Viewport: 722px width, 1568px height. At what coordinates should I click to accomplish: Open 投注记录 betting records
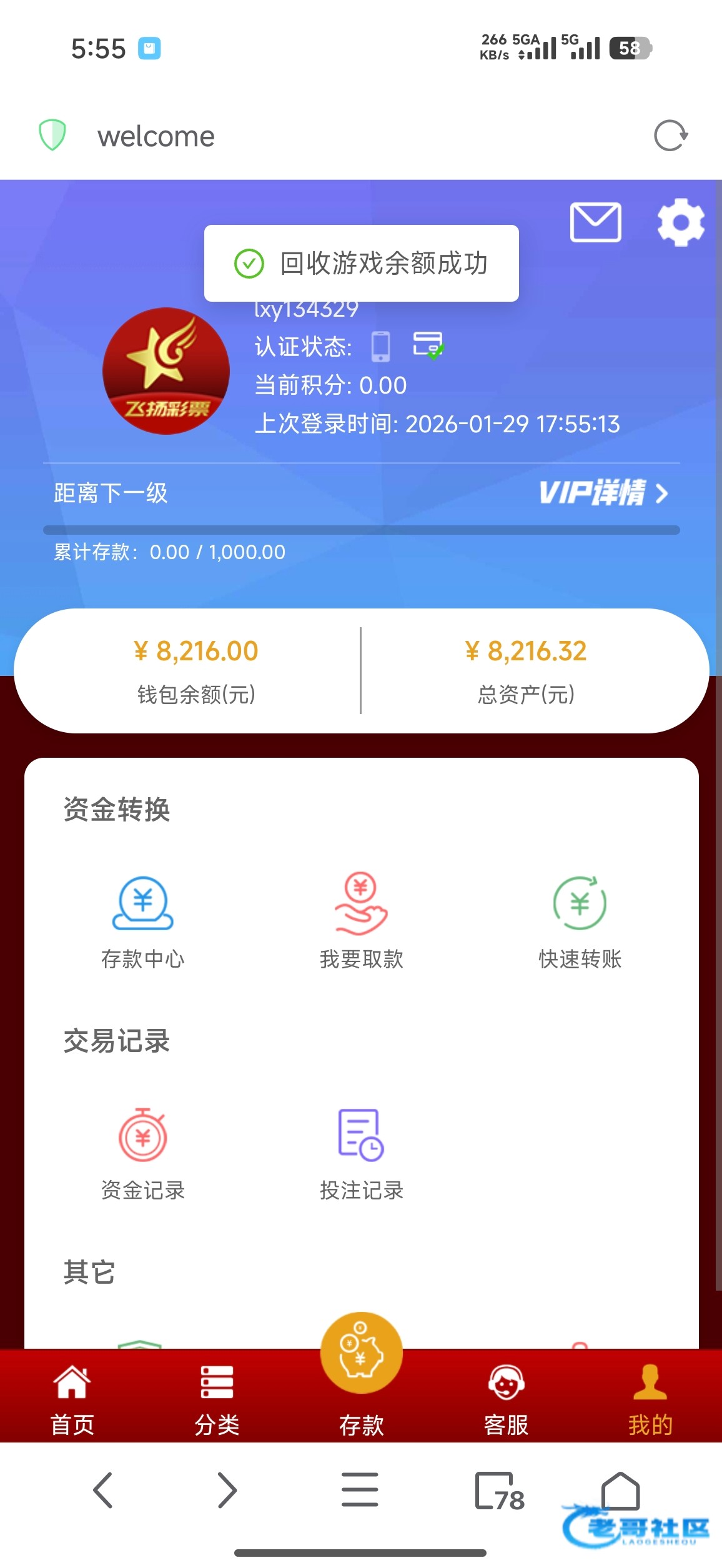[361, 1153]
